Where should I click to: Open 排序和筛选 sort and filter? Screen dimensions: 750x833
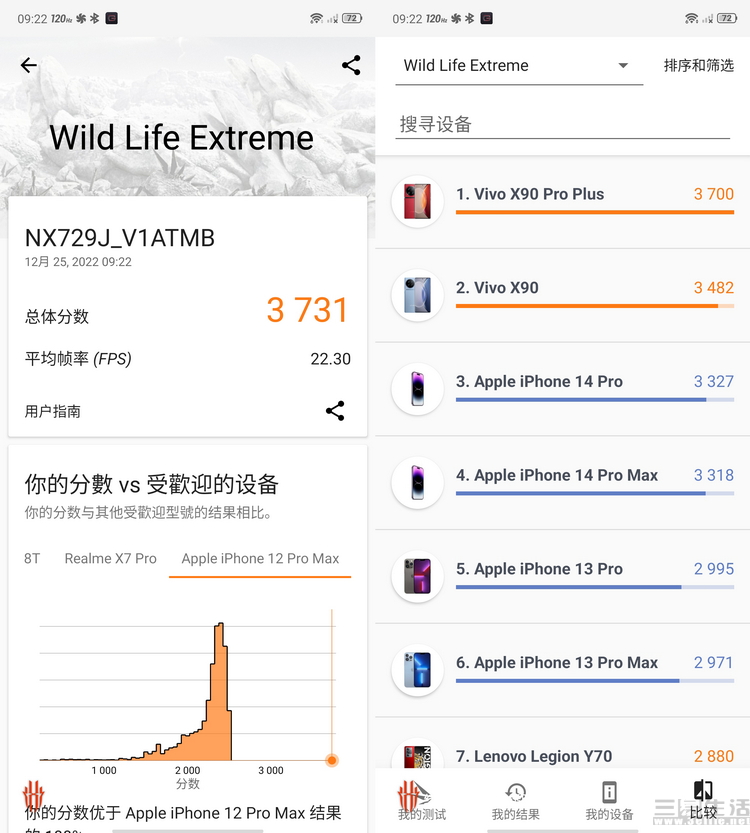698,66
